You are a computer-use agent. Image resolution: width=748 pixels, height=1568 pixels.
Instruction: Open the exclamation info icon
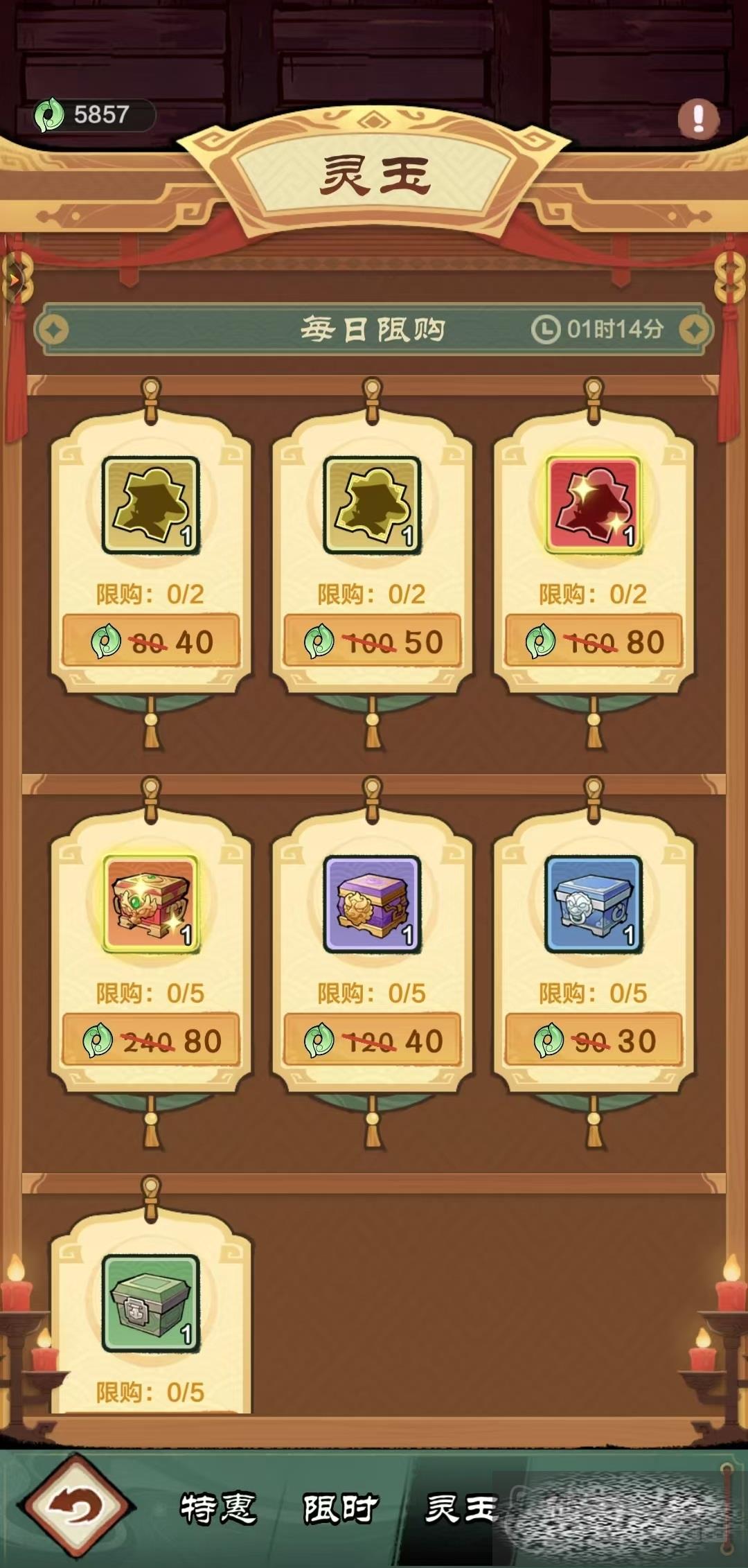[698, 118]
